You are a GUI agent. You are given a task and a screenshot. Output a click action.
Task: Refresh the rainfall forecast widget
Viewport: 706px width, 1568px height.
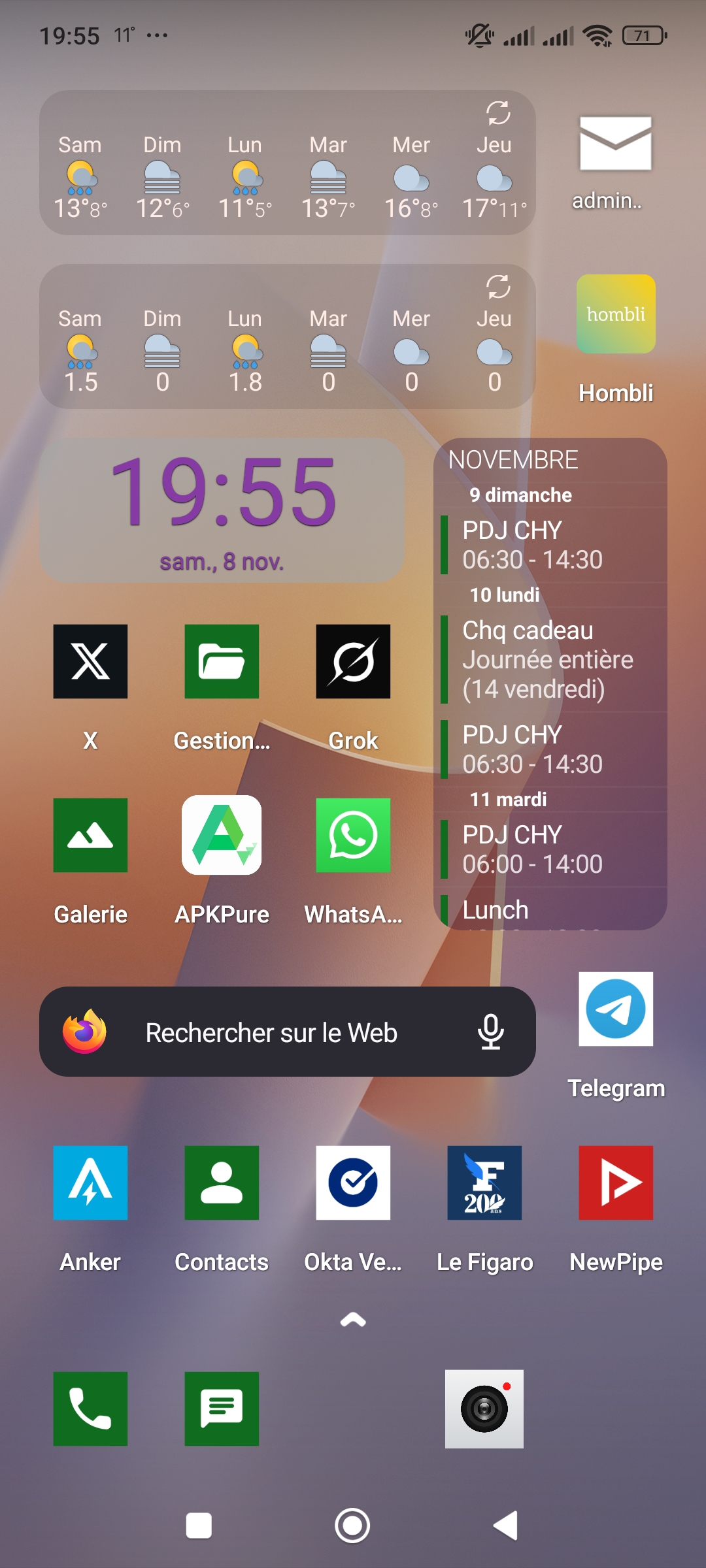[497, 287]
